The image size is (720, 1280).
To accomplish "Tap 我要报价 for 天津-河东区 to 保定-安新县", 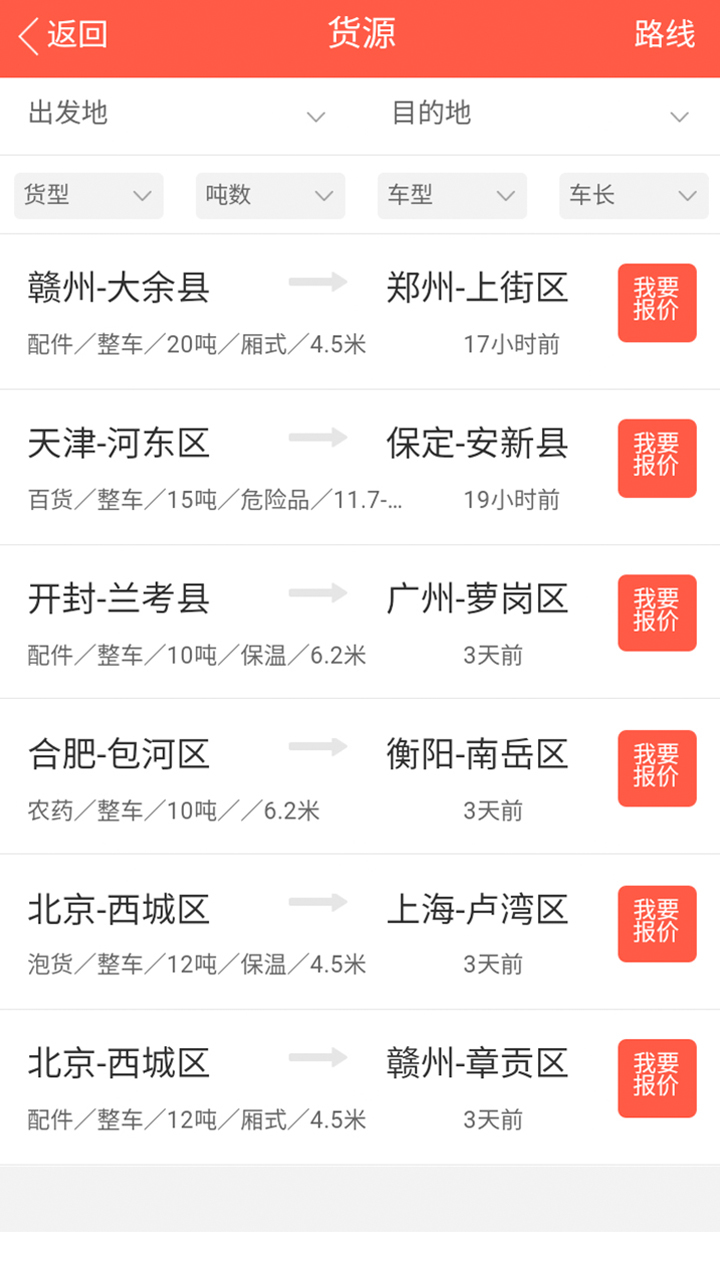I will (x=657, y=458).
